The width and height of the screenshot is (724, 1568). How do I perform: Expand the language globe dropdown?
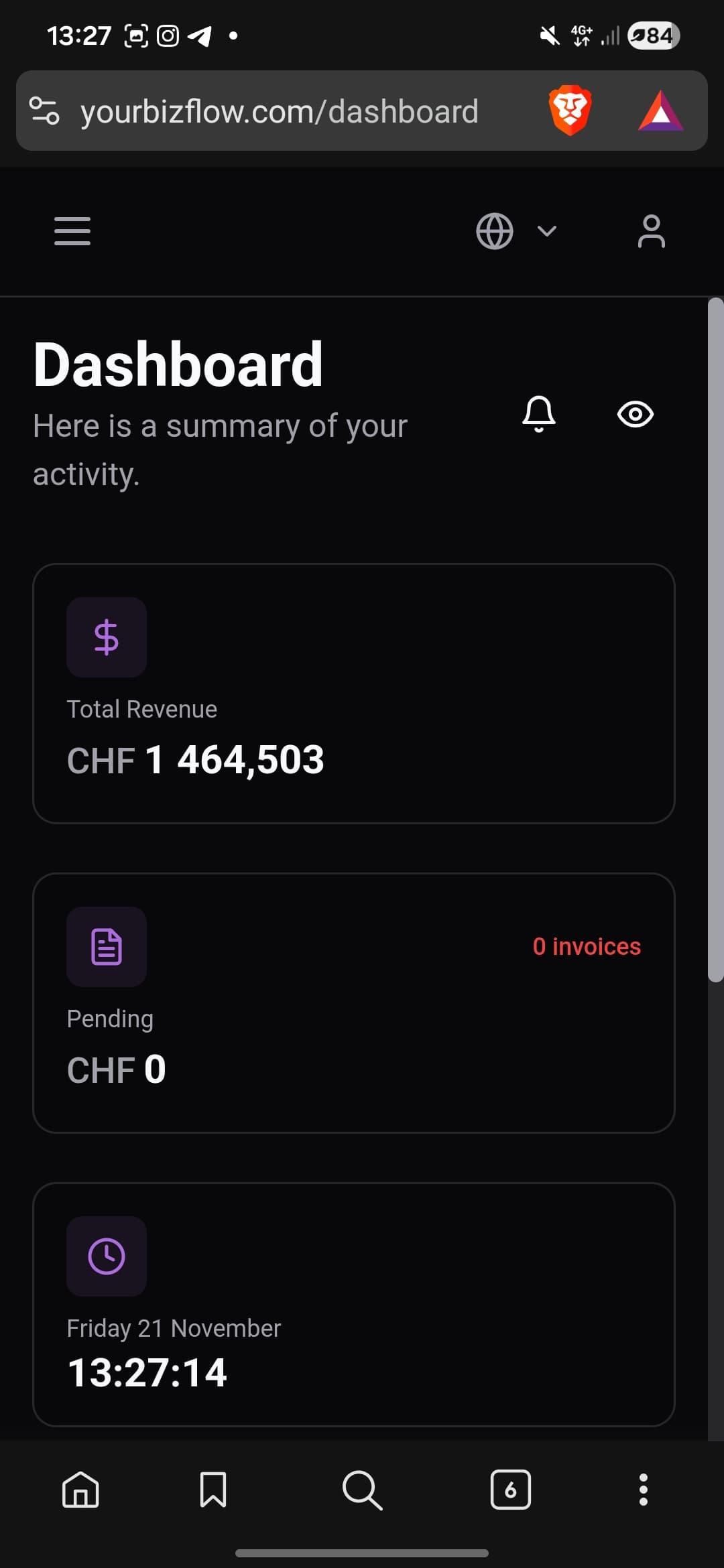point(516,231)
